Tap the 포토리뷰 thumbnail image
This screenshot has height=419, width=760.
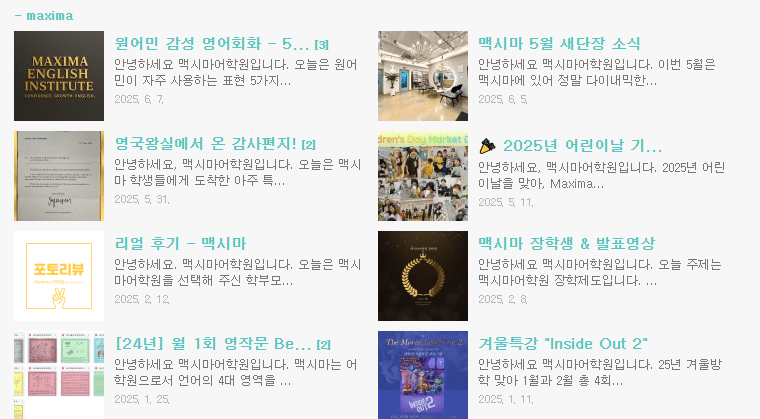click(59, 276)
